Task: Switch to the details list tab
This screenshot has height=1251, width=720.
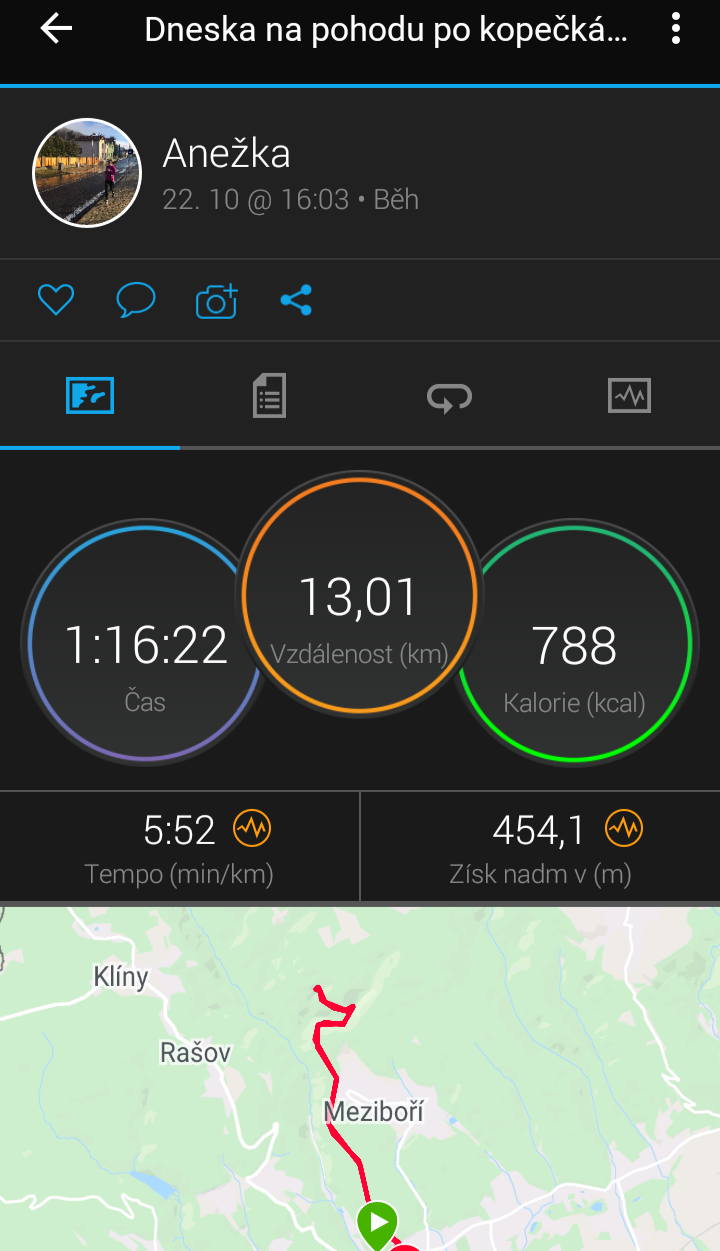Action: (269, 395)
